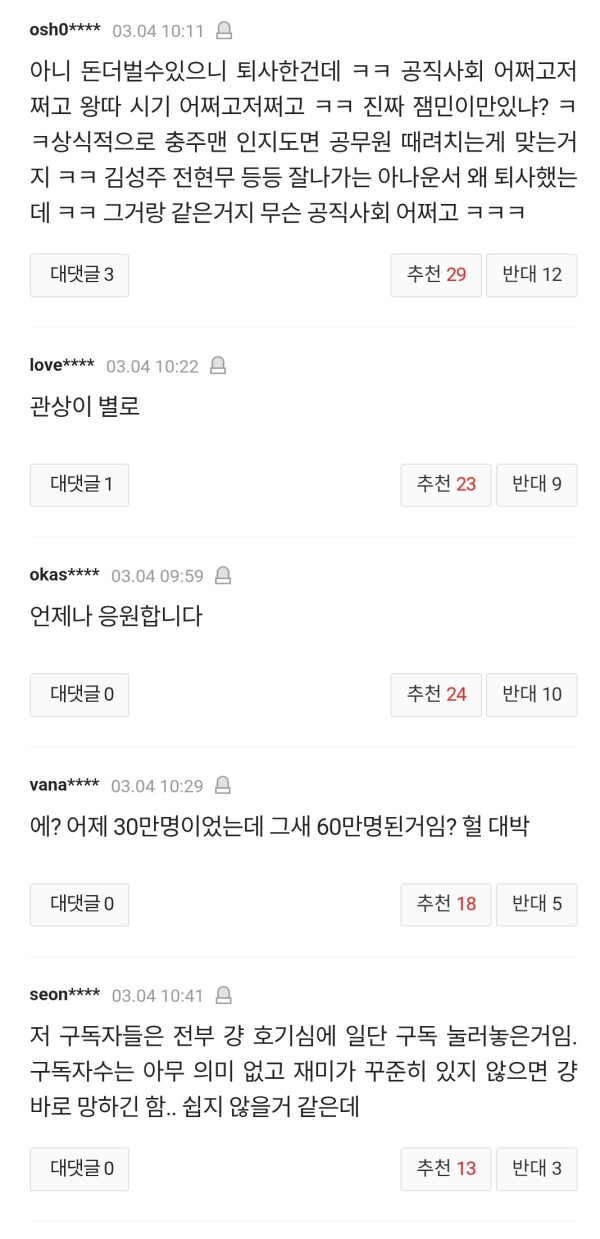This screenshot has width=600, height=1239.
Task: Open the 1 reply on love's comment
Action: click(79, 485)
